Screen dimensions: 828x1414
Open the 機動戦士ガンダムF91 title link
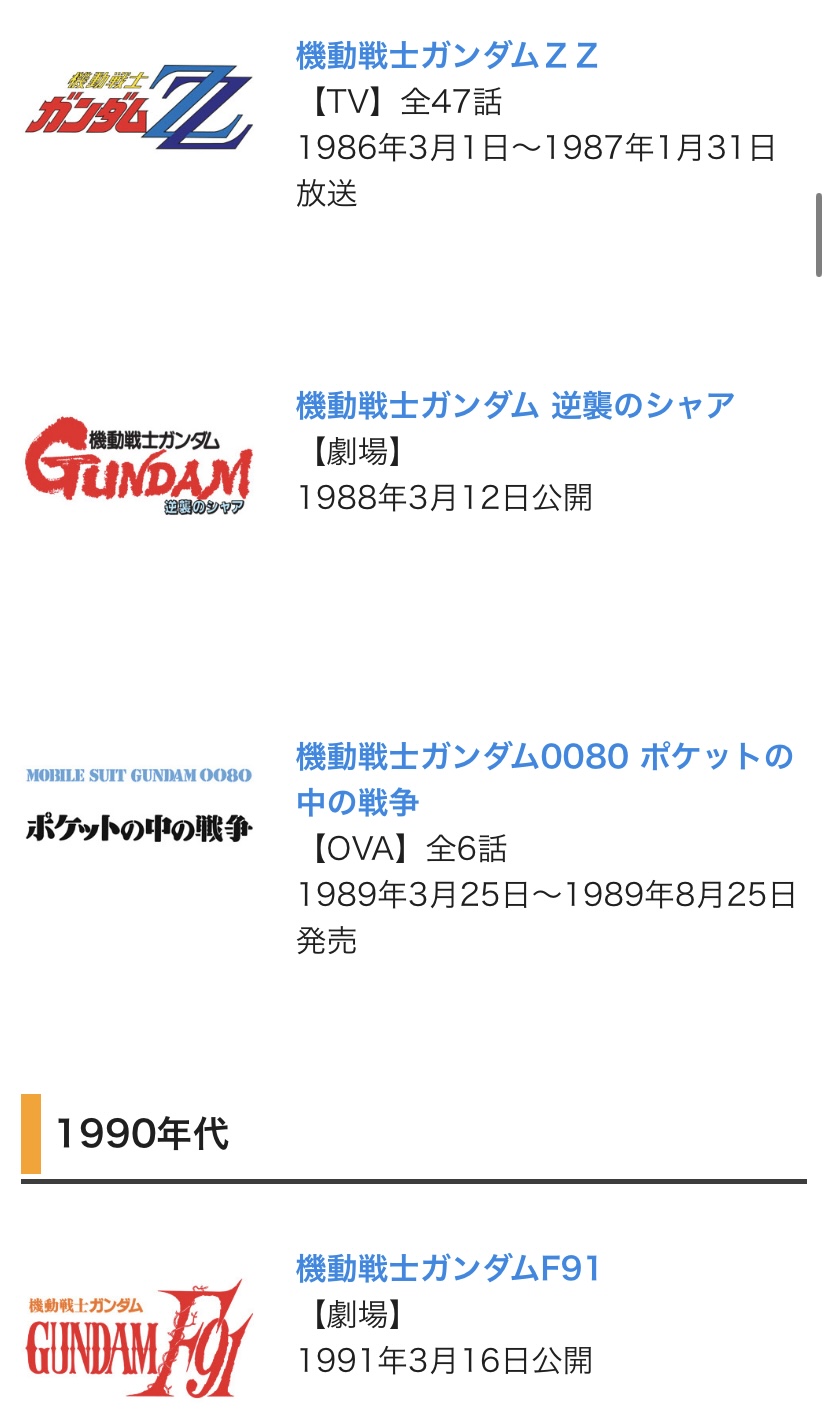[448, 1269]
